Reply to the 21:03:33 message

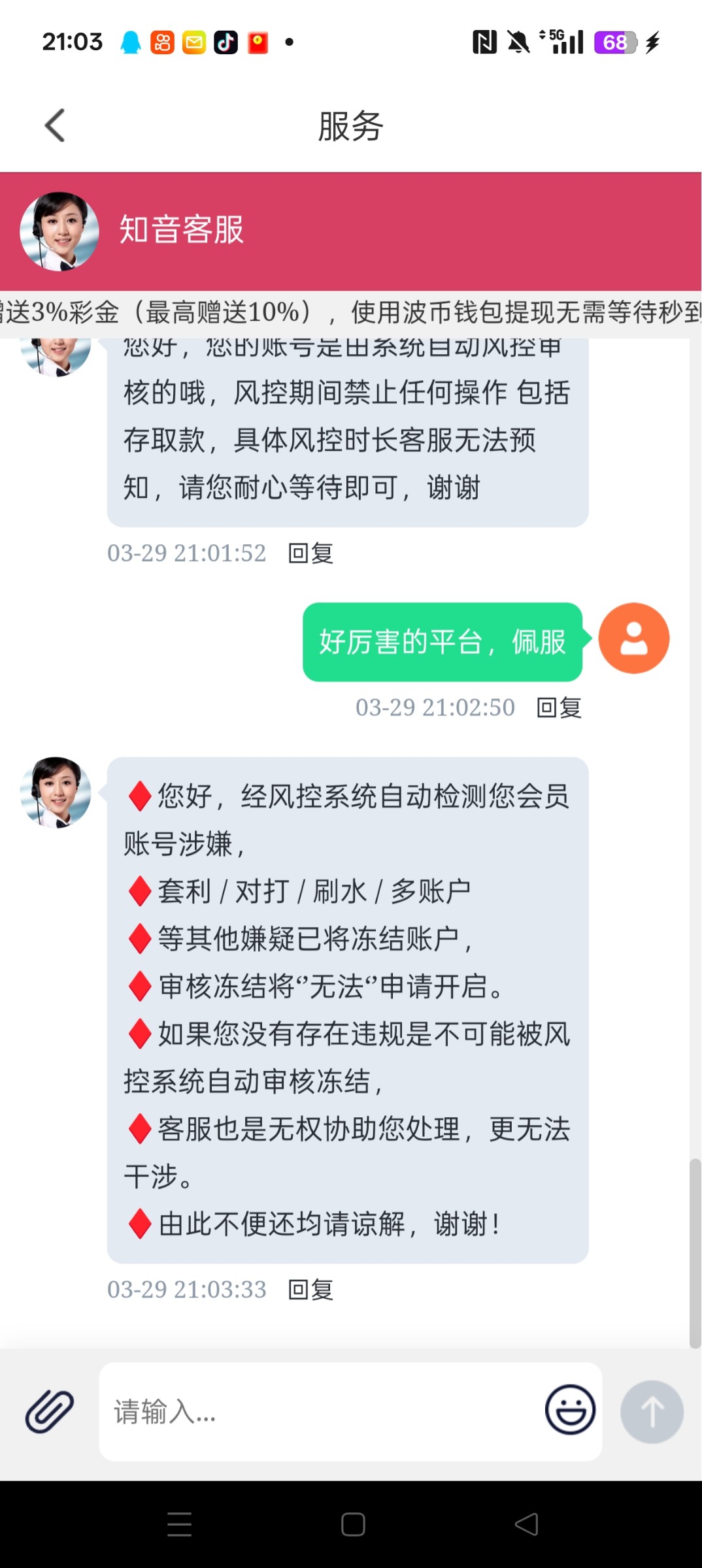tap(311, 1290)
